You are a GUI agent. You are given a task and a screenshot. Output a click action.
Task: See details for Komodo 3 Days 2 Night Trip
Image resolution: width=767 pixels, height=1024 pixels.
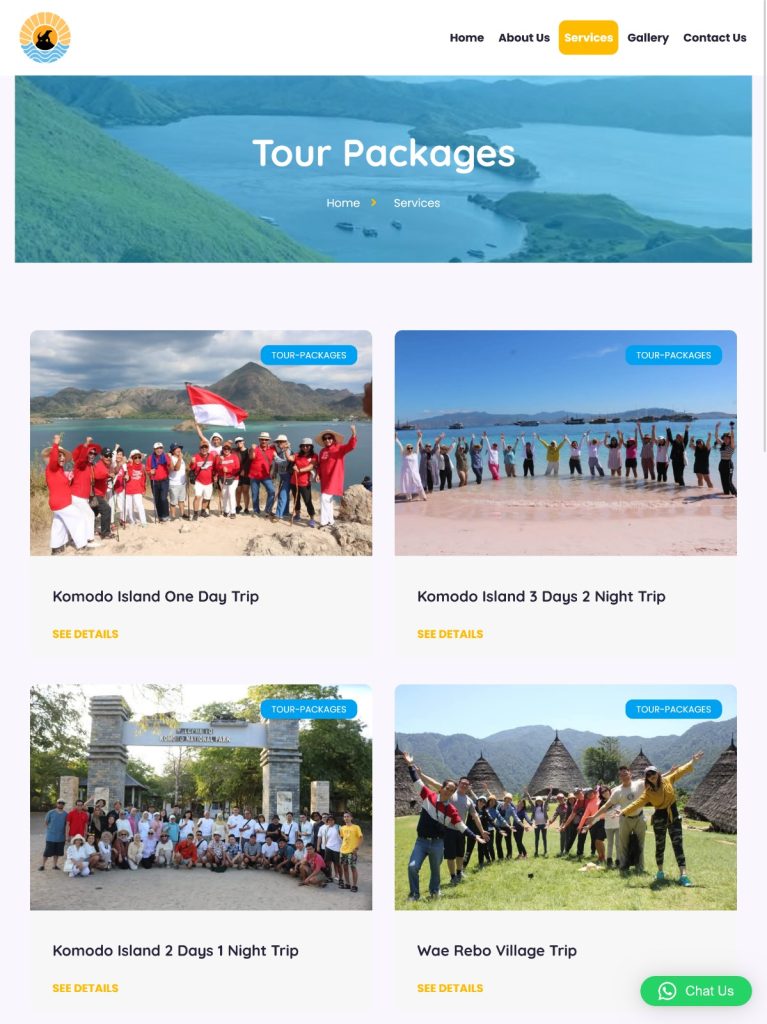pyautogui.click(x=450, y=634)
